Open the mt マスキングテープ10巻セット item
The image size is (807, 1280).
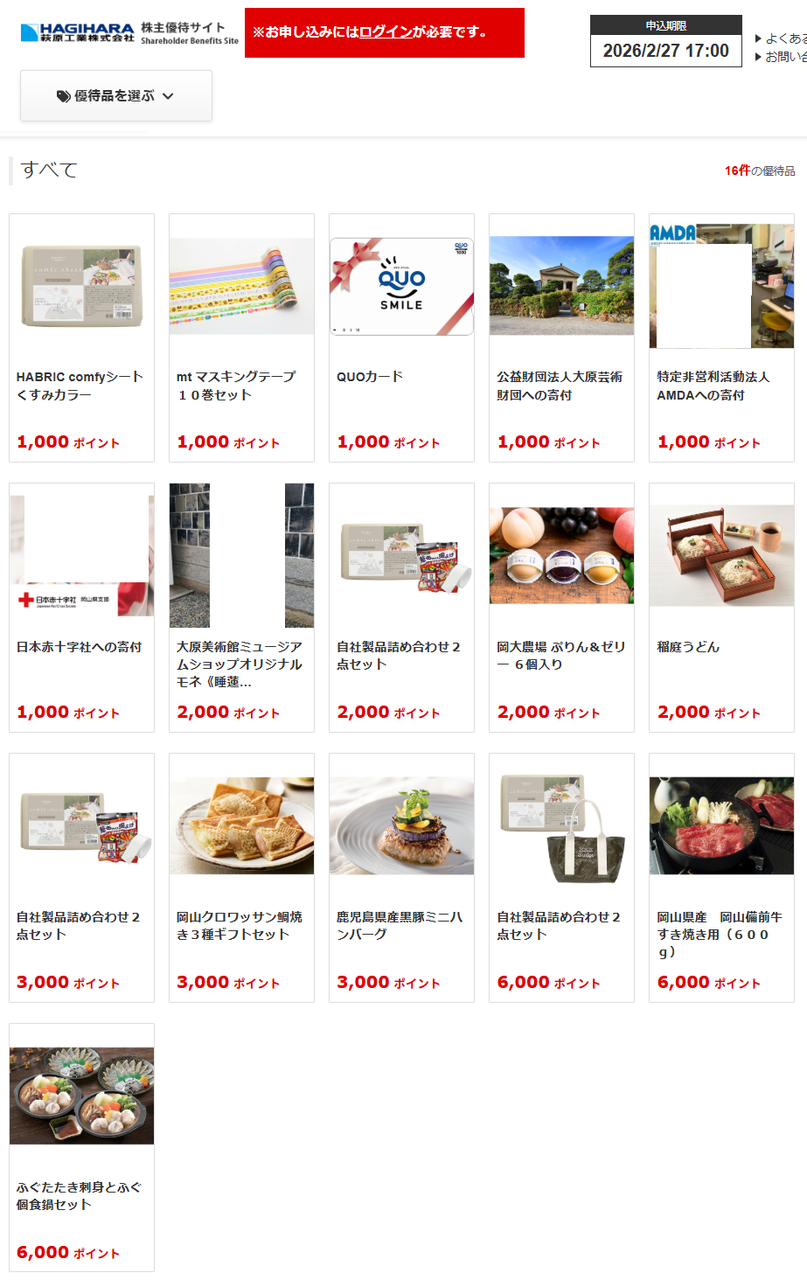[241, 336]
